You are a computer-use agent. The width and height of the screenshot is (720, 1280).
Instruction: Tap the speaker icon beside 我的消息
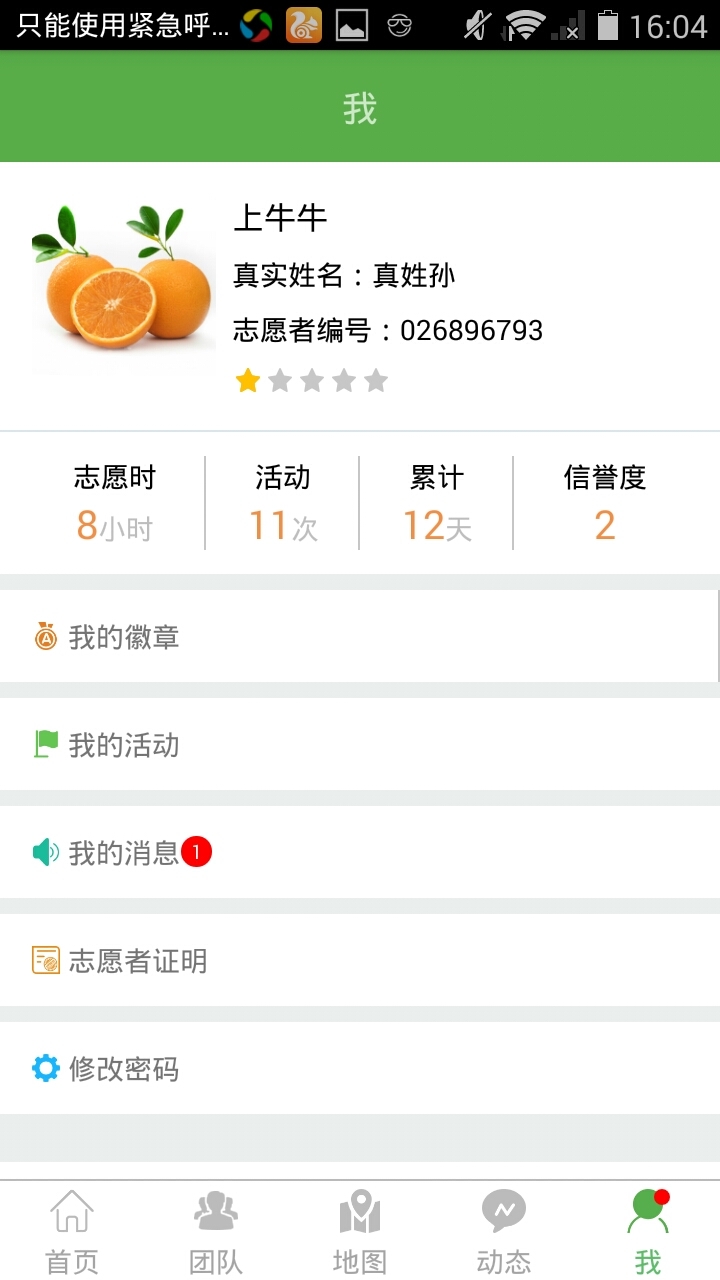(44, 852)
